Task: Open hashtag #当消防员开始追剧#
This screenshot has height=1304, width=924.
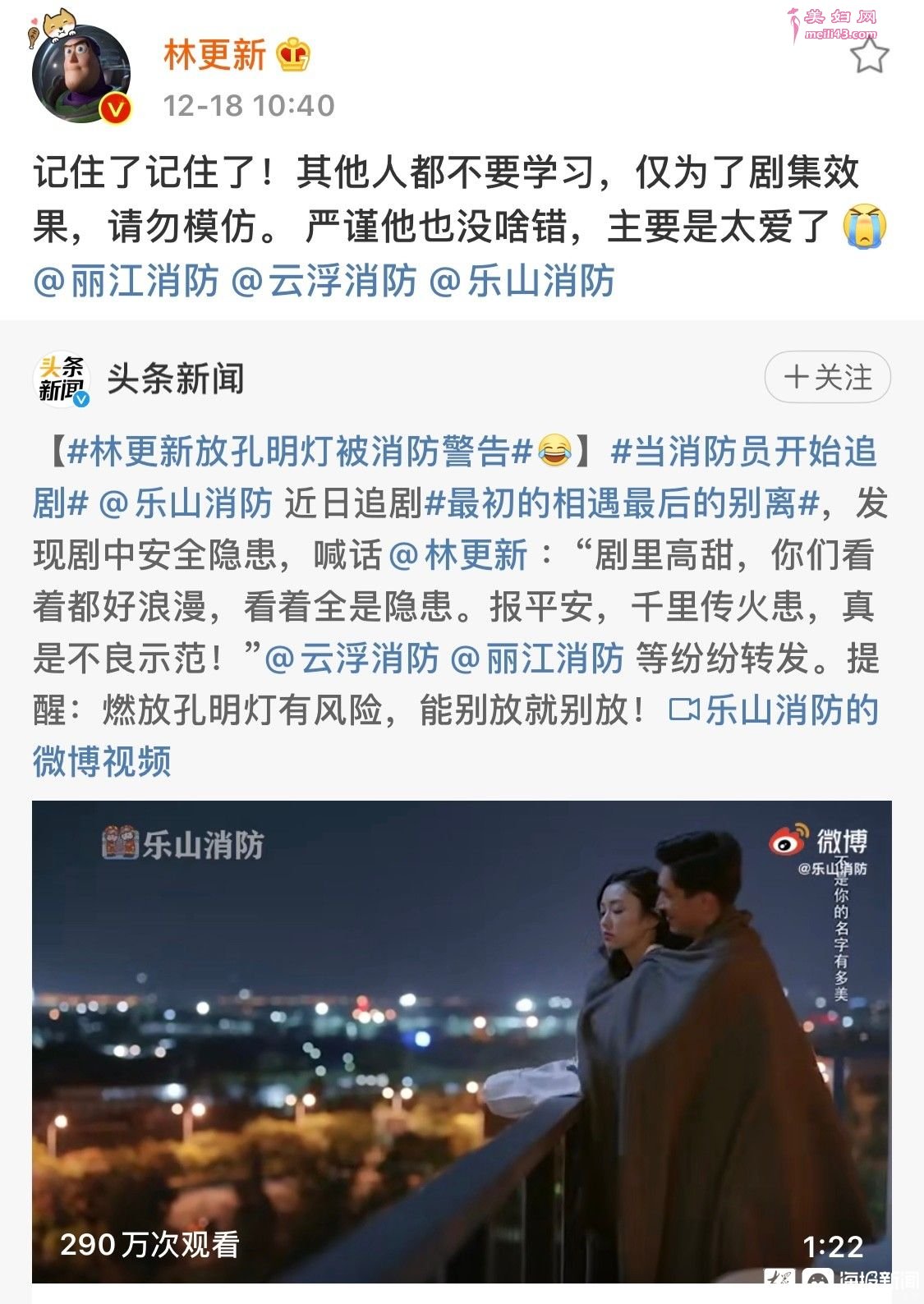Action: pos(743,452)
